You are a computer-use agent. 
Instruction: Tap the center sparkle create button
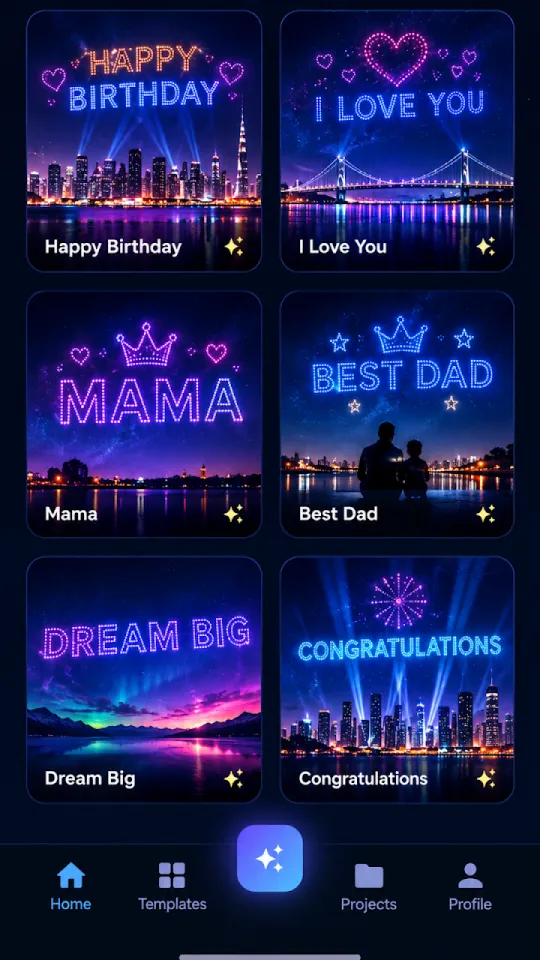point(270,858)
